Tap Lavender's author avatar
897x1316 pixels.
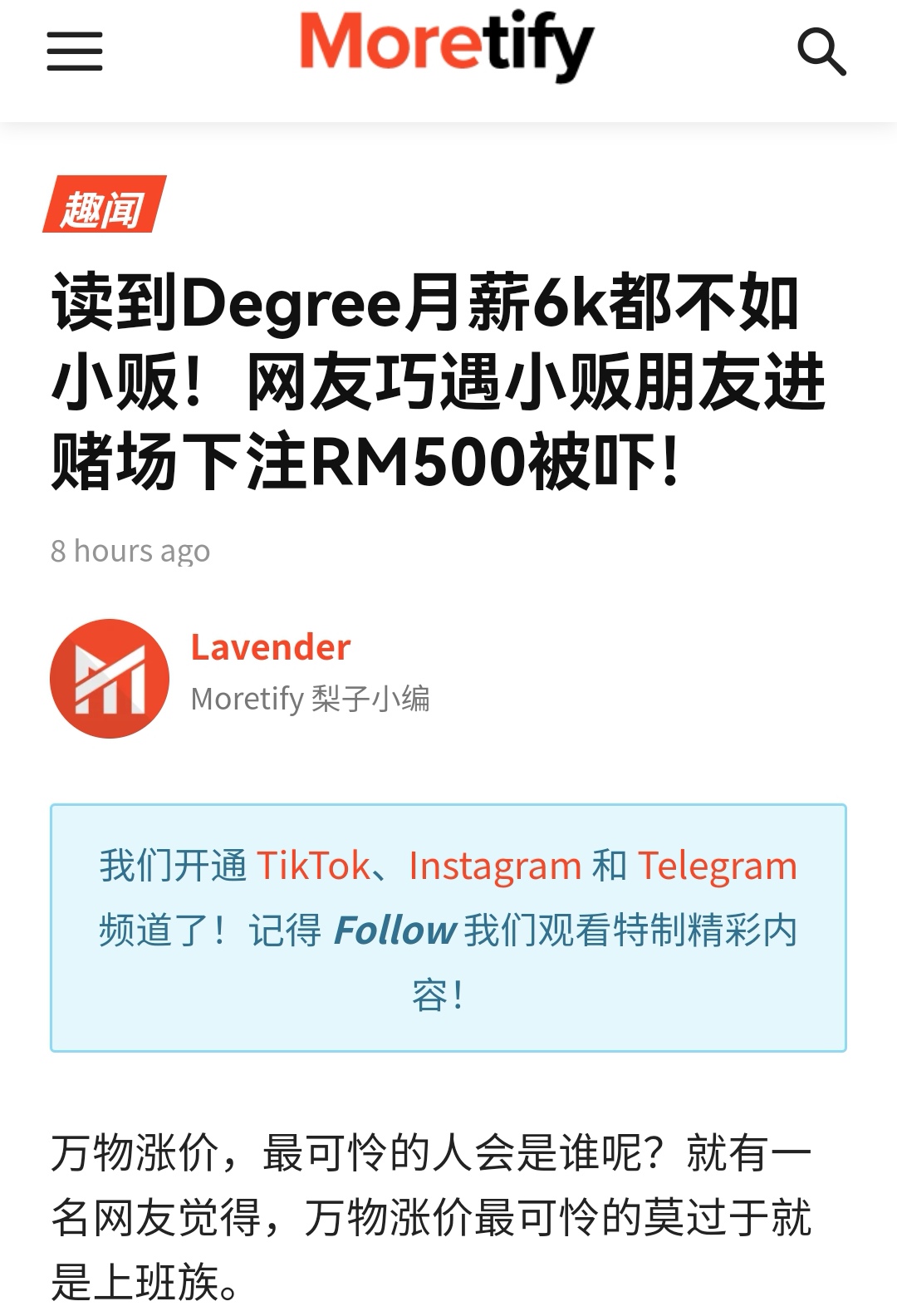click(110, 678)
